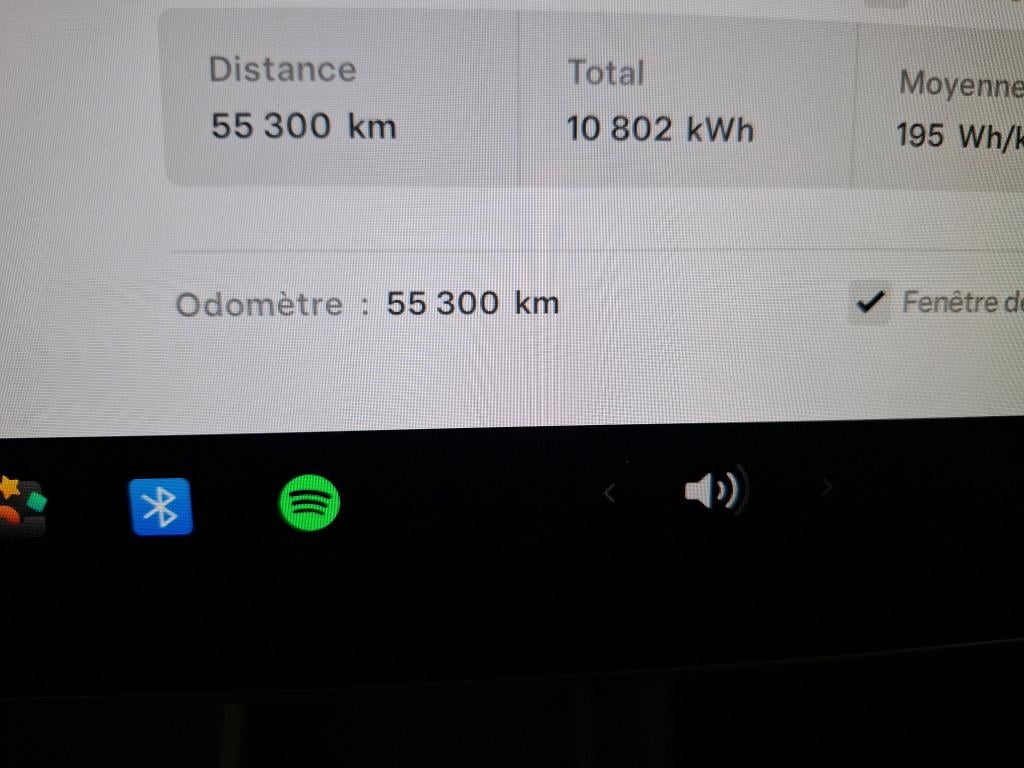Open the colorful Toybox app icon
The image size is (1024, 768).
(20, 506)
